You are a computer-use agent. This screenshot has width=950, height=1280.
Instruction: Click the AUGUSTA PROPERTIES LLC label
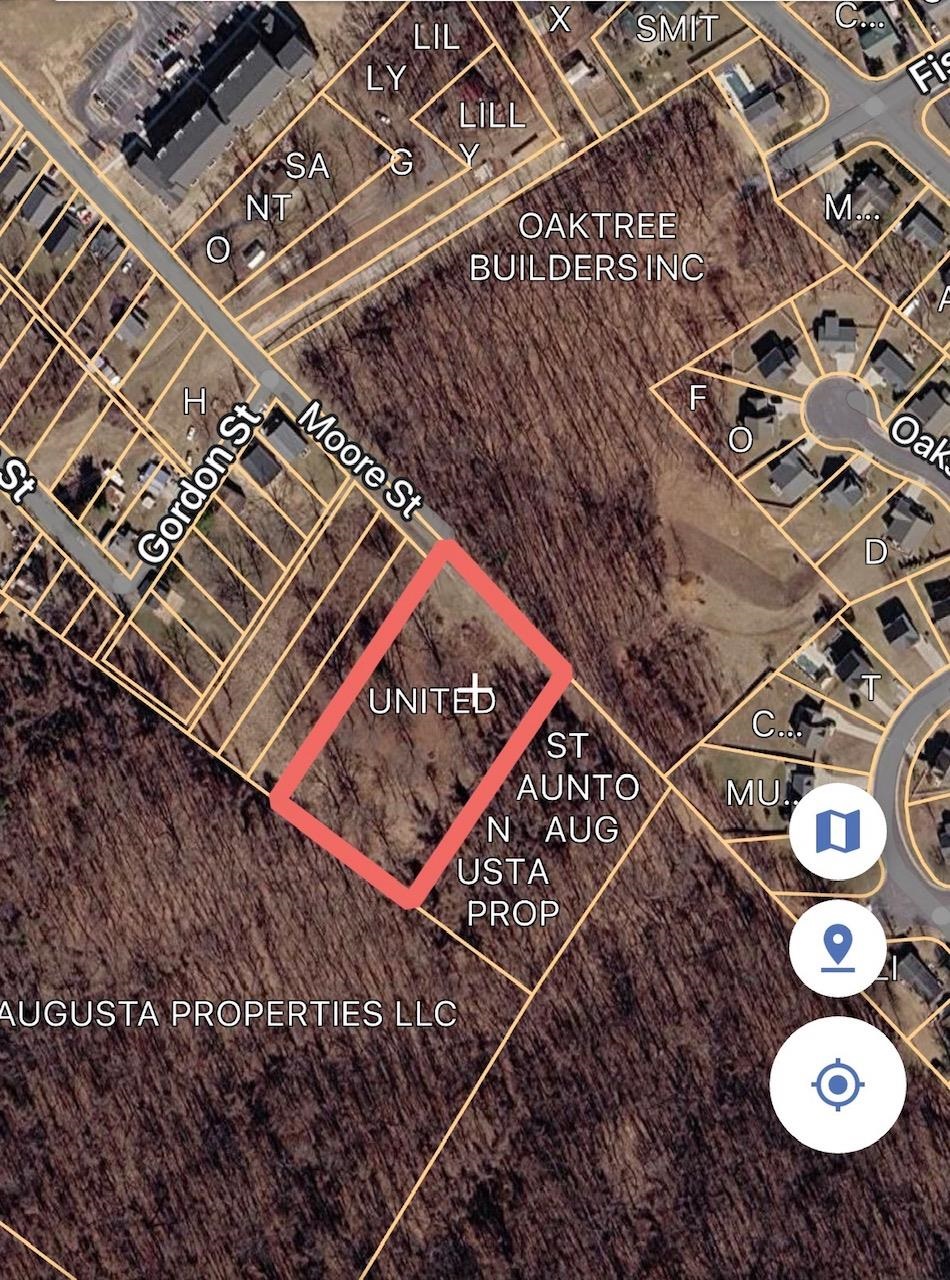click(224, 1015)
